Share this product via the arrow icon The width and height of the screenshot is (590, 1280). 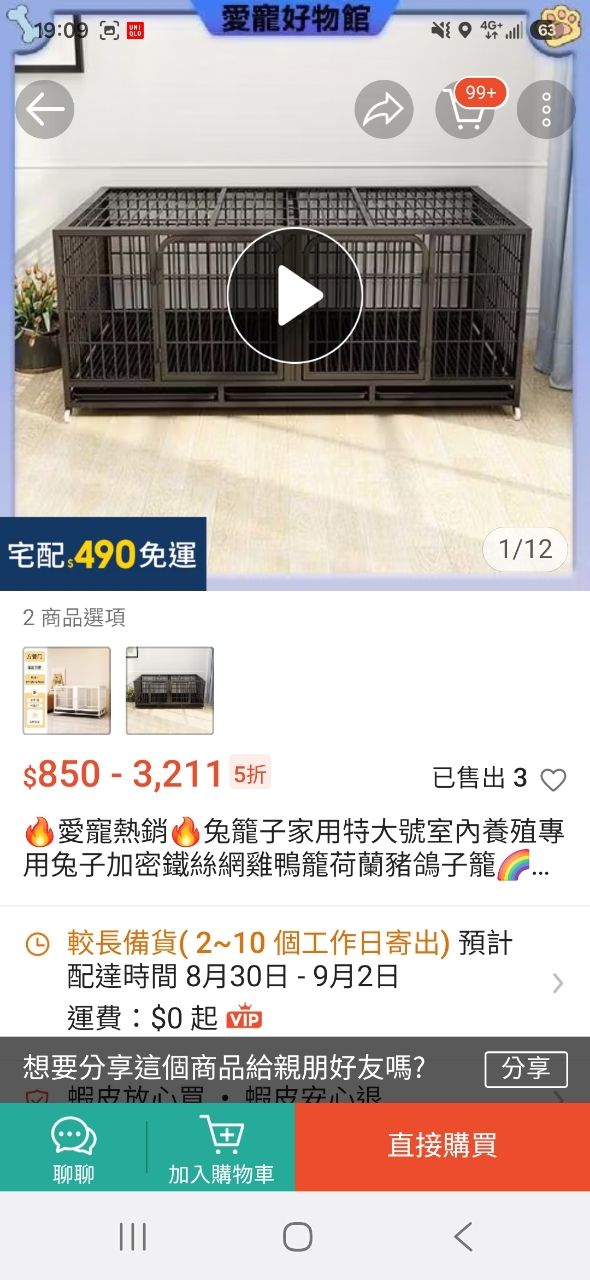[384, 109]
